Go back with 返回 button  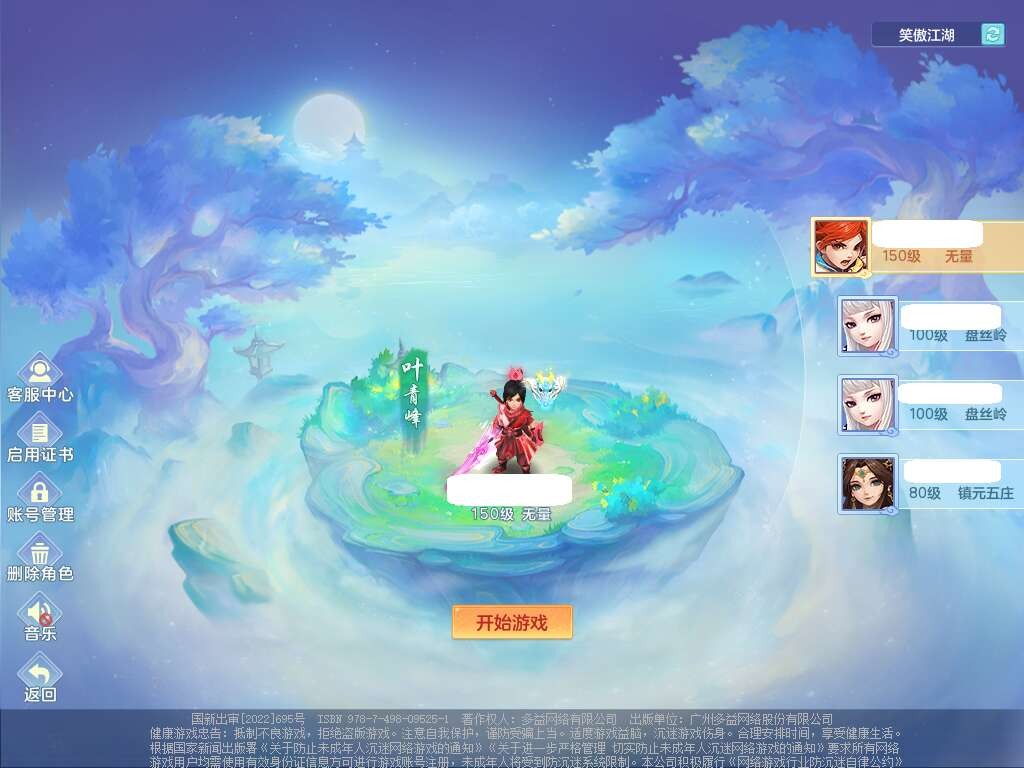pyautogui.click(x=40, y=677)
